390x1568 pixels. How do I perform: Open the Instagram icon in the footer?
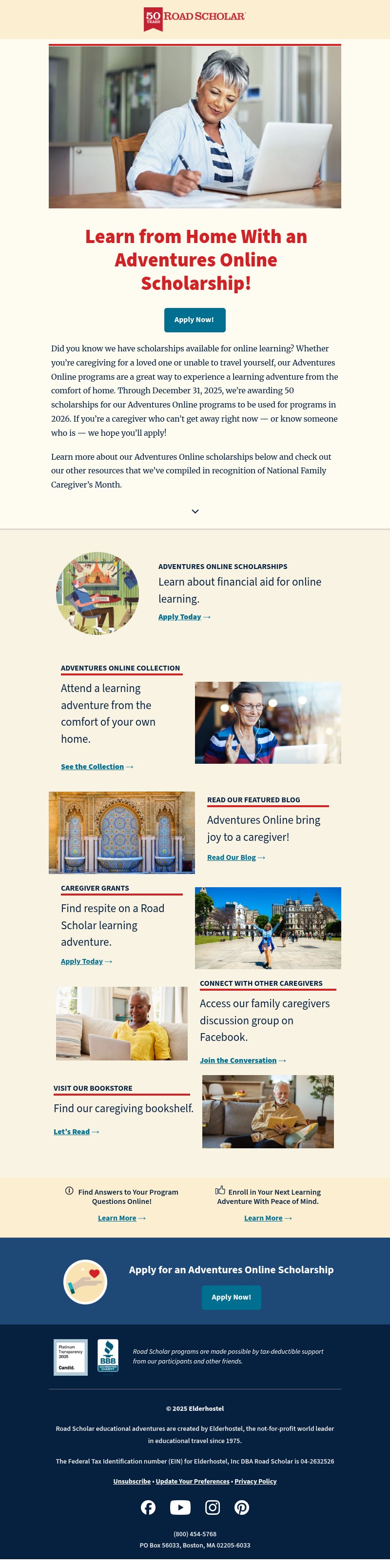213,1508
